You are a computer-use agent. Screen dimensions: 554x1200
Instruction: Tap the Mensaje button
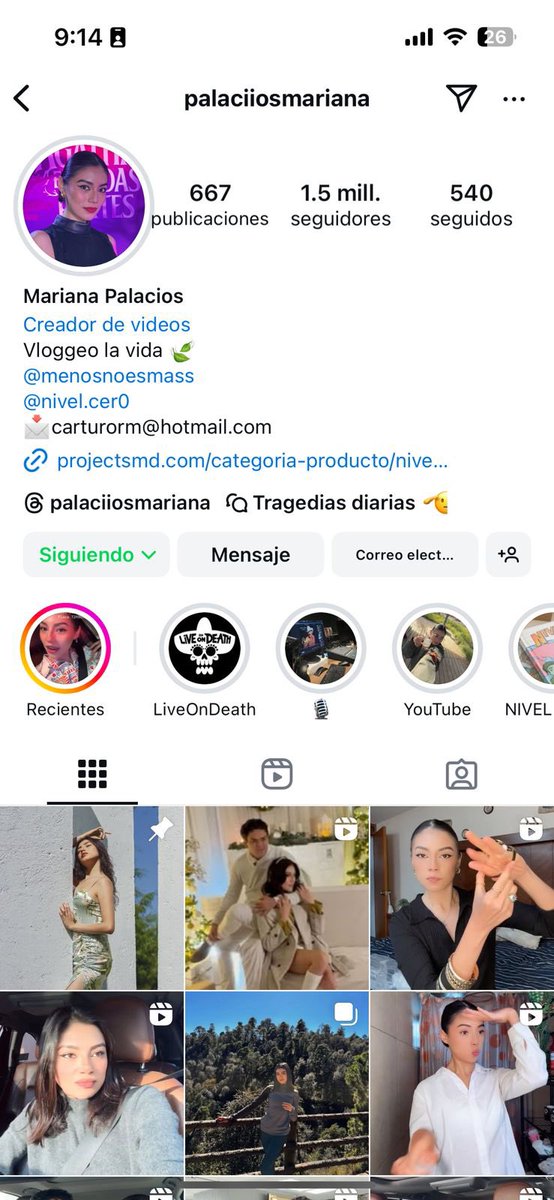[250, 555]
